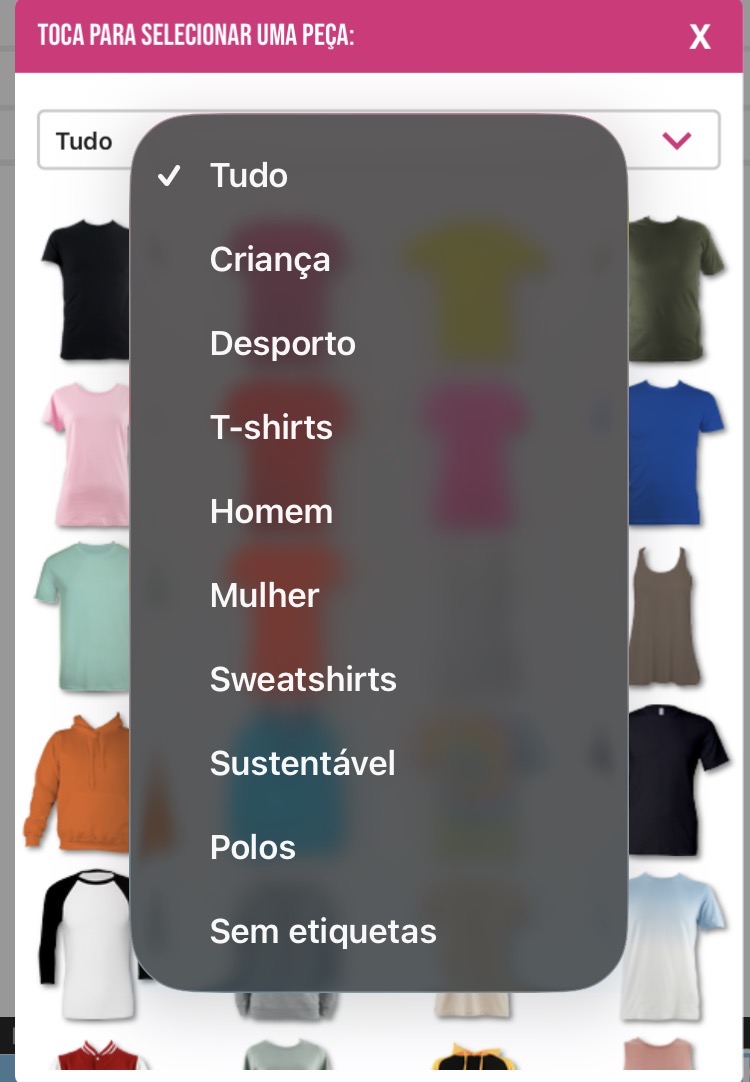This screenshot has height=1082, width=750.
Task: Select T-shirts in the list
Action: point(271,428)
